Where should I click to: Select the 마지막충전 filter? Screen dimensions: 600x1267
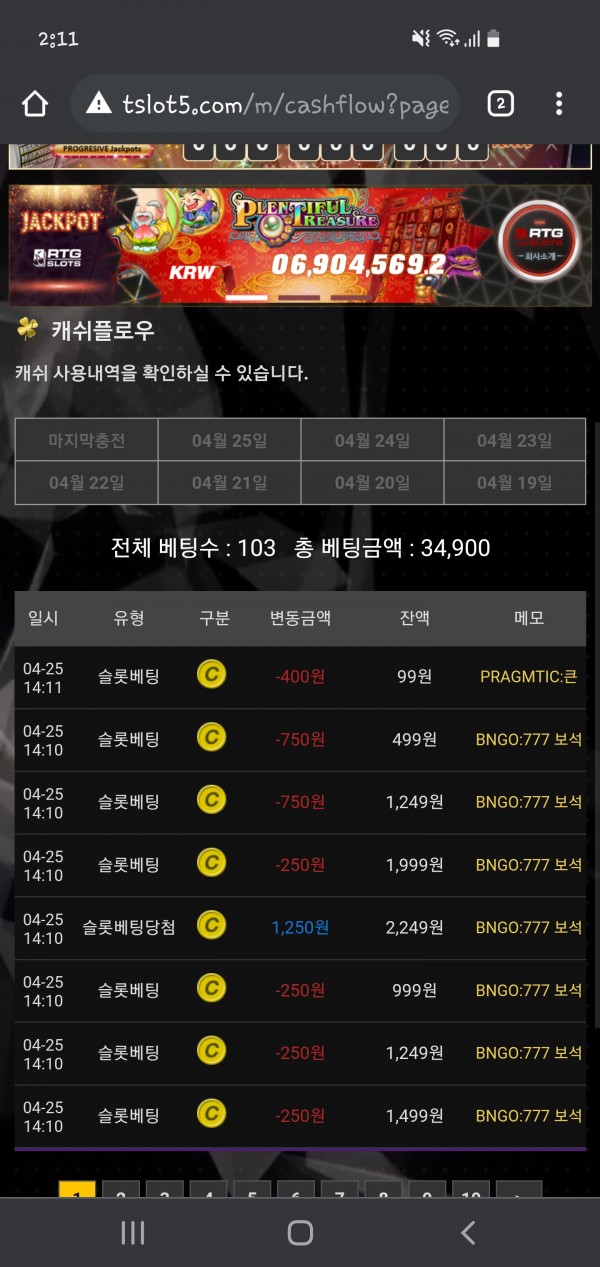(87, 440)
